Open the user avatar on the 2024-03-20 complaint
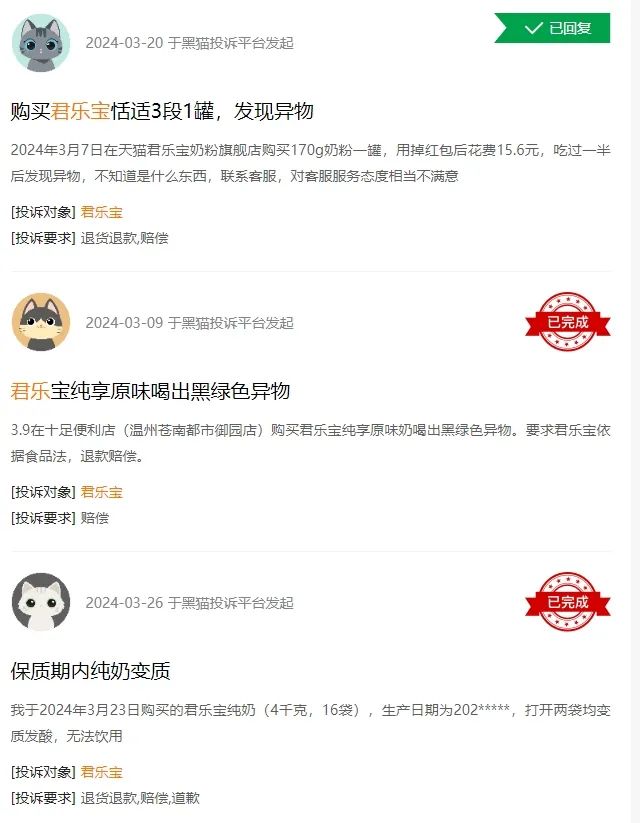640x823 pixels. pyautogui.click(x=41, y=43)
